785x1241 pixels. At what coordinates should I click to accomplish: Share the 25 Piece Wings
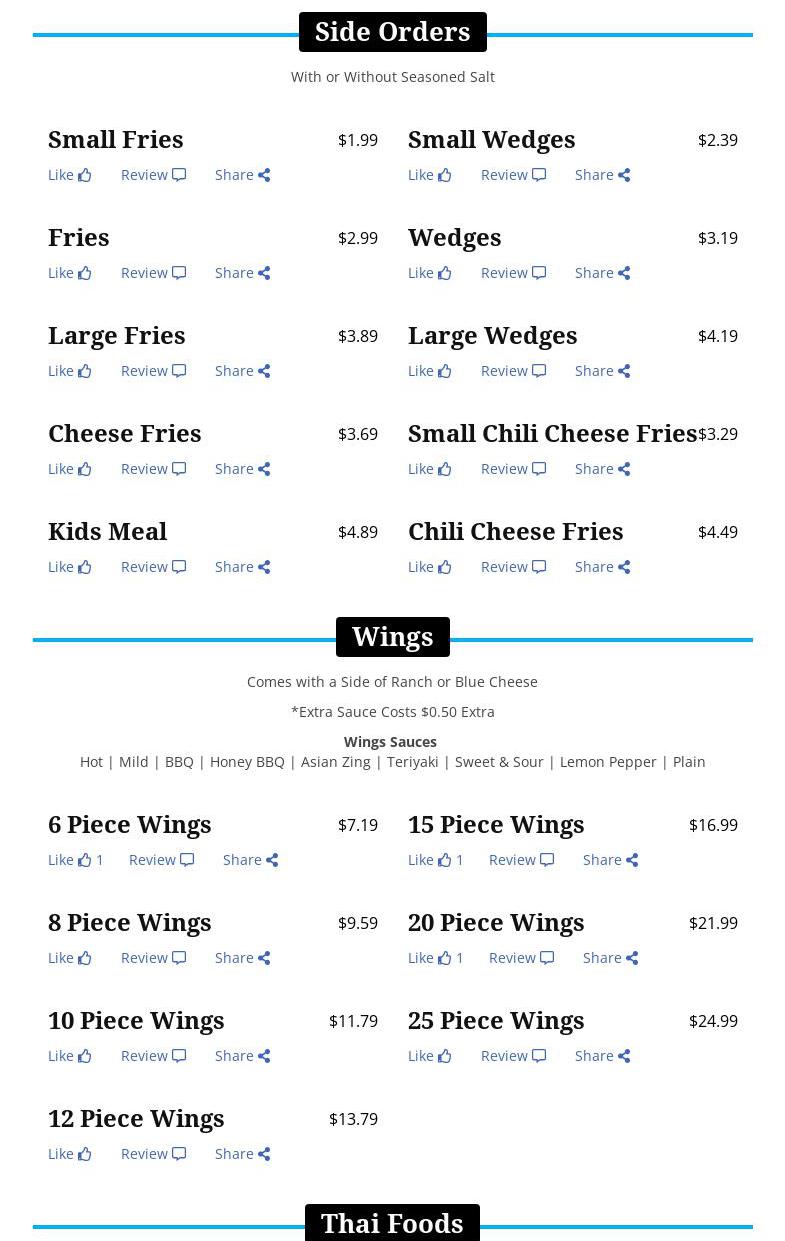click(602, 1056)
